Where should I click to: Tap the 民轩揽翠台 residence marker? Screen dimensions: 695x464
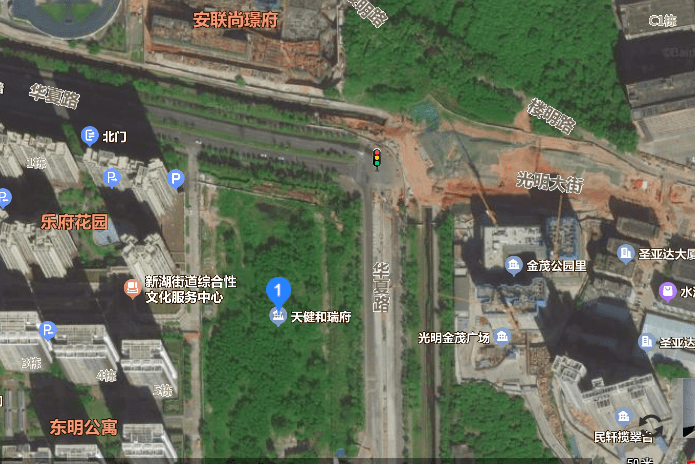pyautogui.click(x=623, y=416)
